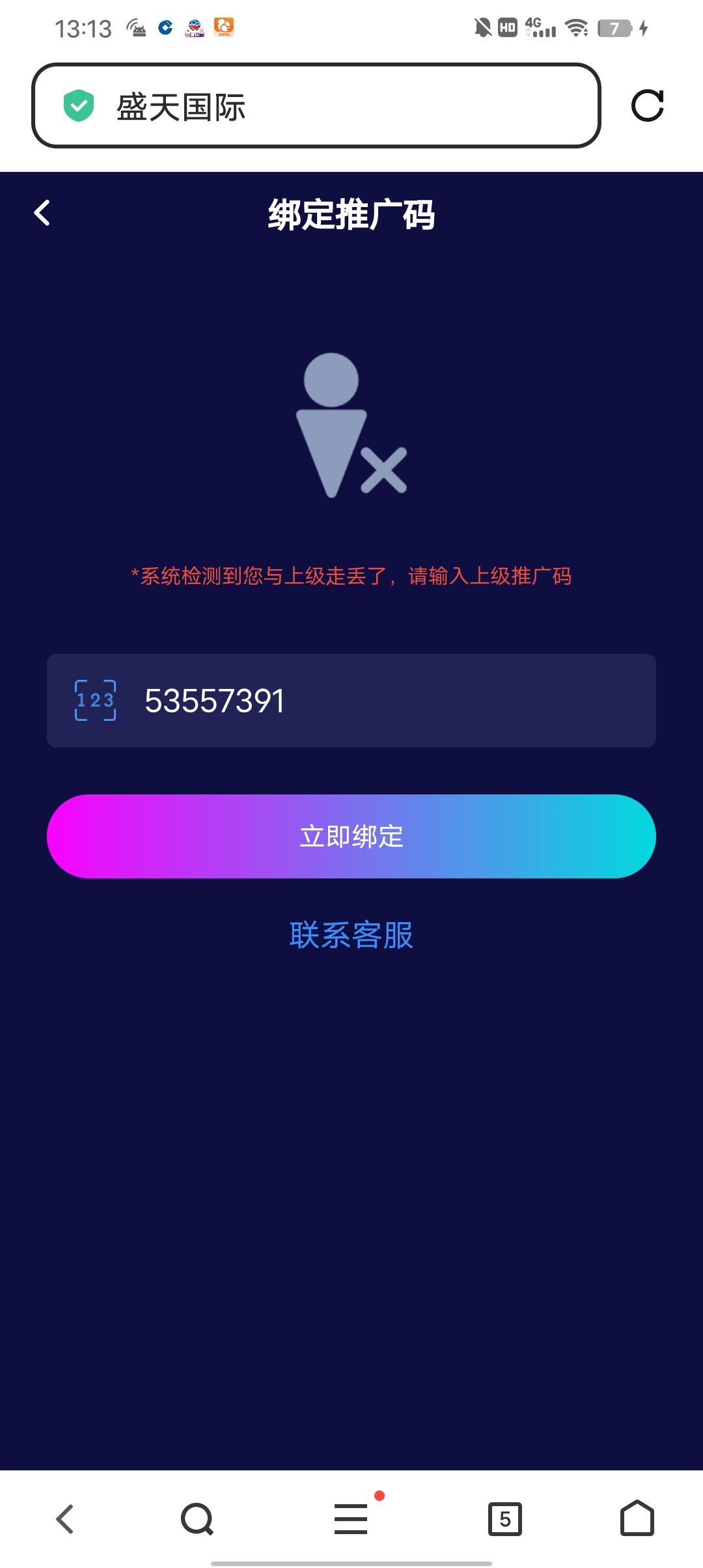Go back from the 绑定推广码 page
This screenshot has height=1568, width=703.
click(42, 213)
